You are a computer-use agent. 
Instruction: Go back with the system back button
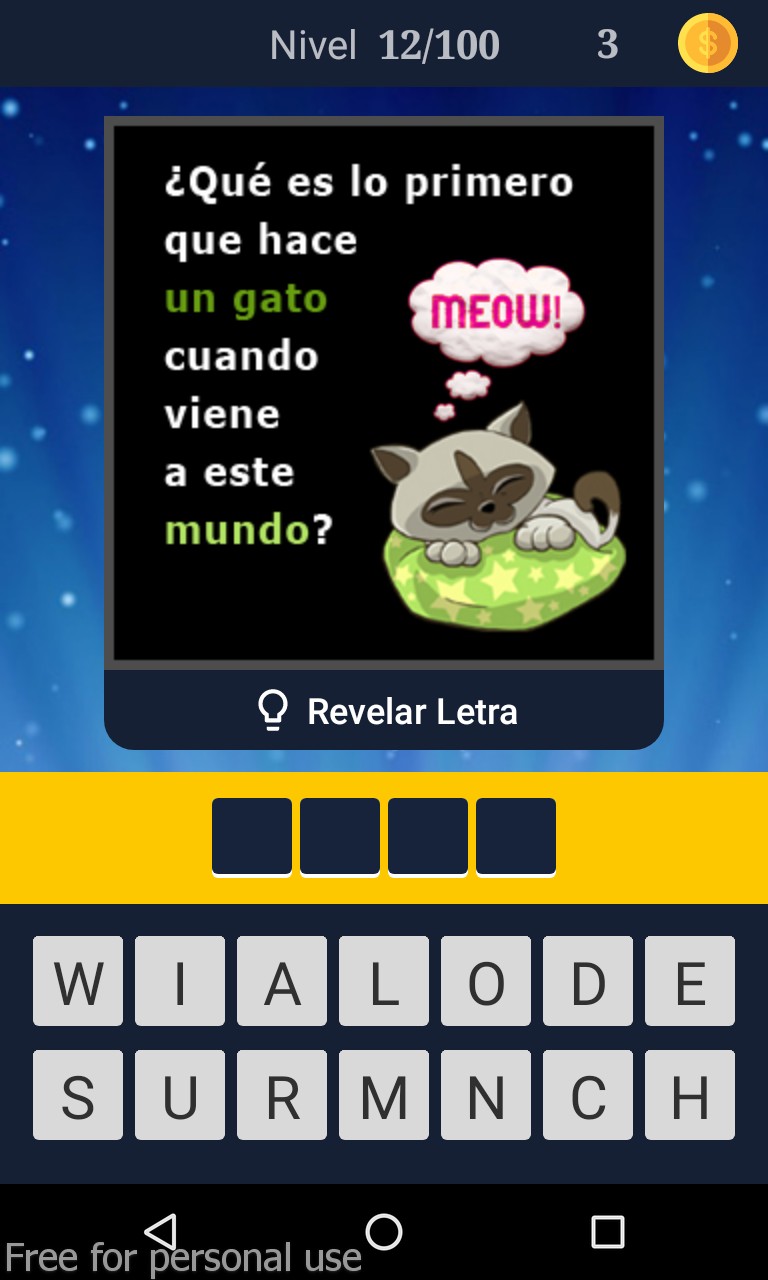click(160, 1232)
